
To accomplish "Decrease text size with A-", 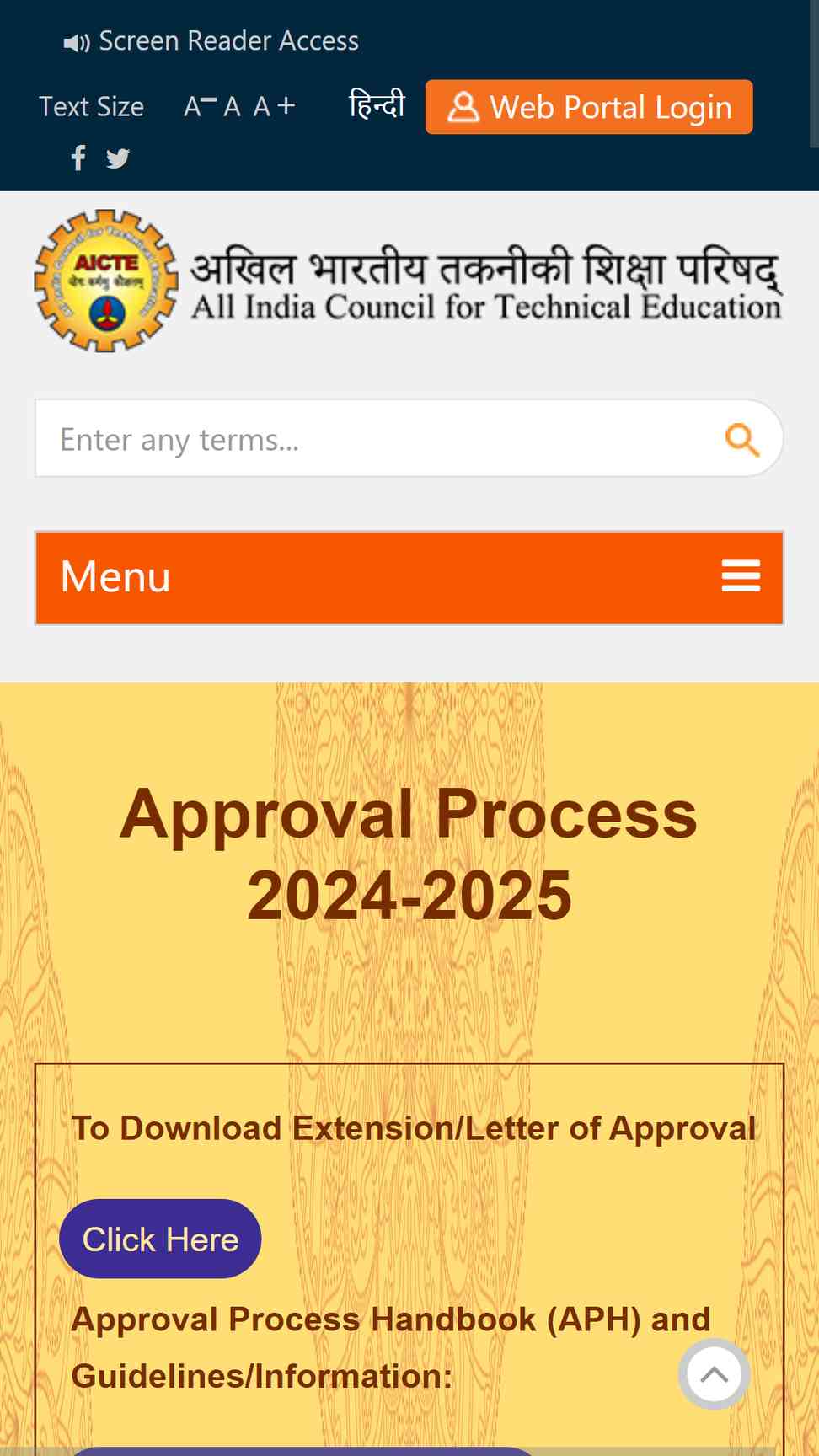I will coord(201,106).
